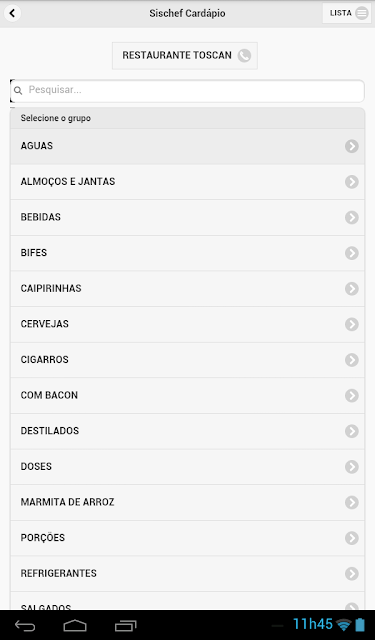Select the DOSES group
The height and width of the screenshot is (640, 375).
click(187, 467)
